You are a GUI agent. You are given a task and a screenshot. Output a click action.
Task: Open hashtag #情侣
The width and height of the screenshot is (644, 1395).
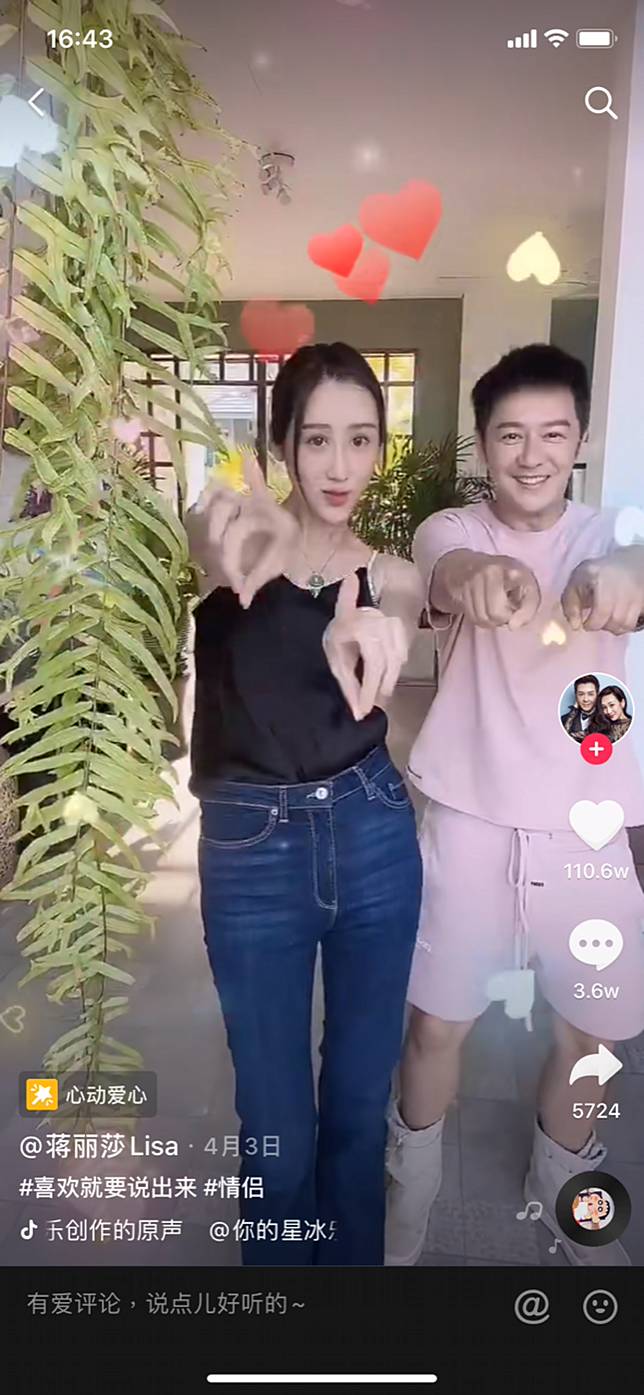coord(233,1187)
